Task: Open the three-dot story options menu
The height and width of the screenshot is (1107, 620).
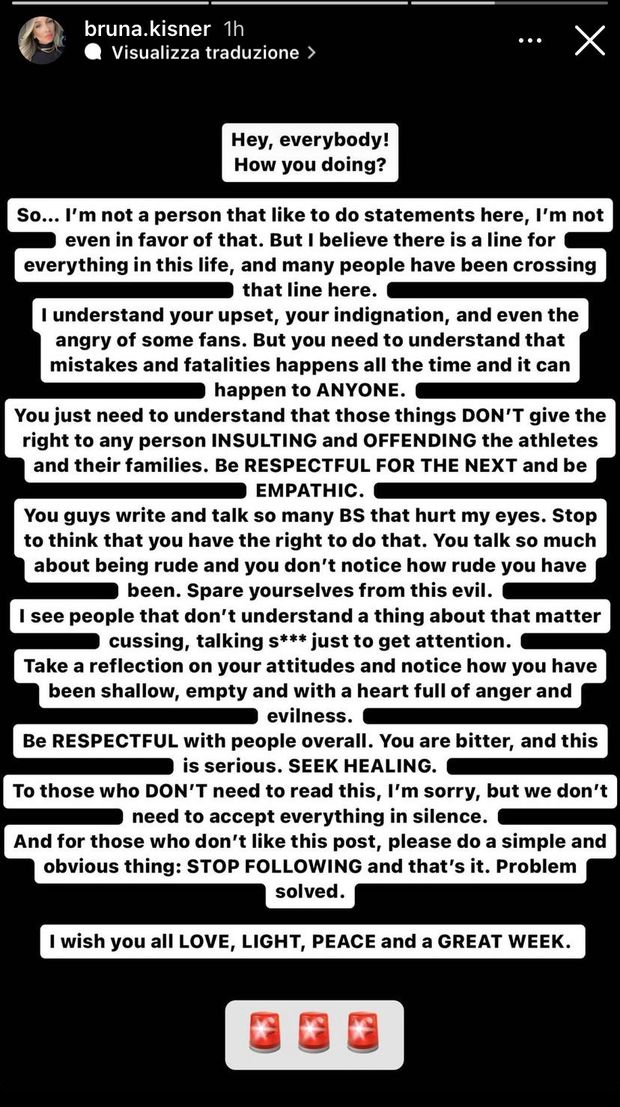Action: [530, 41]
